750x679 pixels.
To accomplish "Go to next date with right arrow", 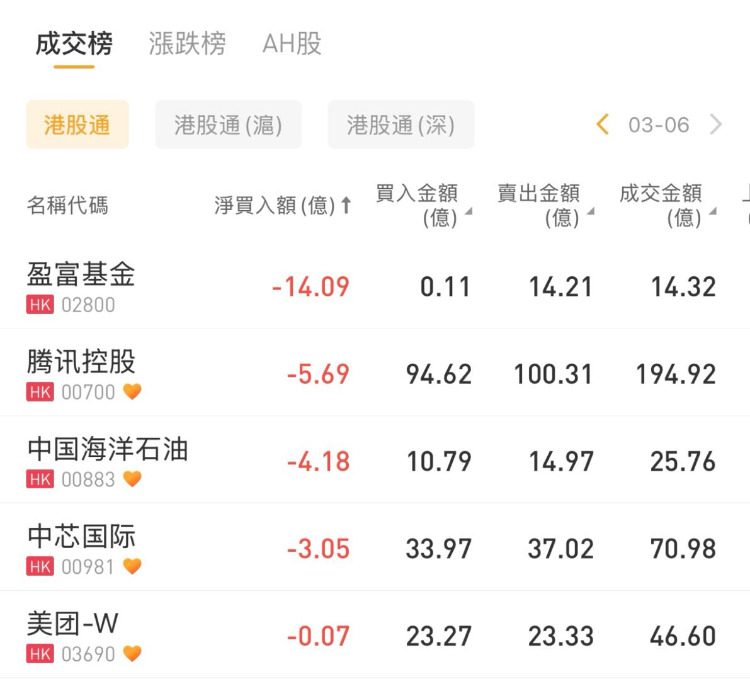I will pos(716,125).
